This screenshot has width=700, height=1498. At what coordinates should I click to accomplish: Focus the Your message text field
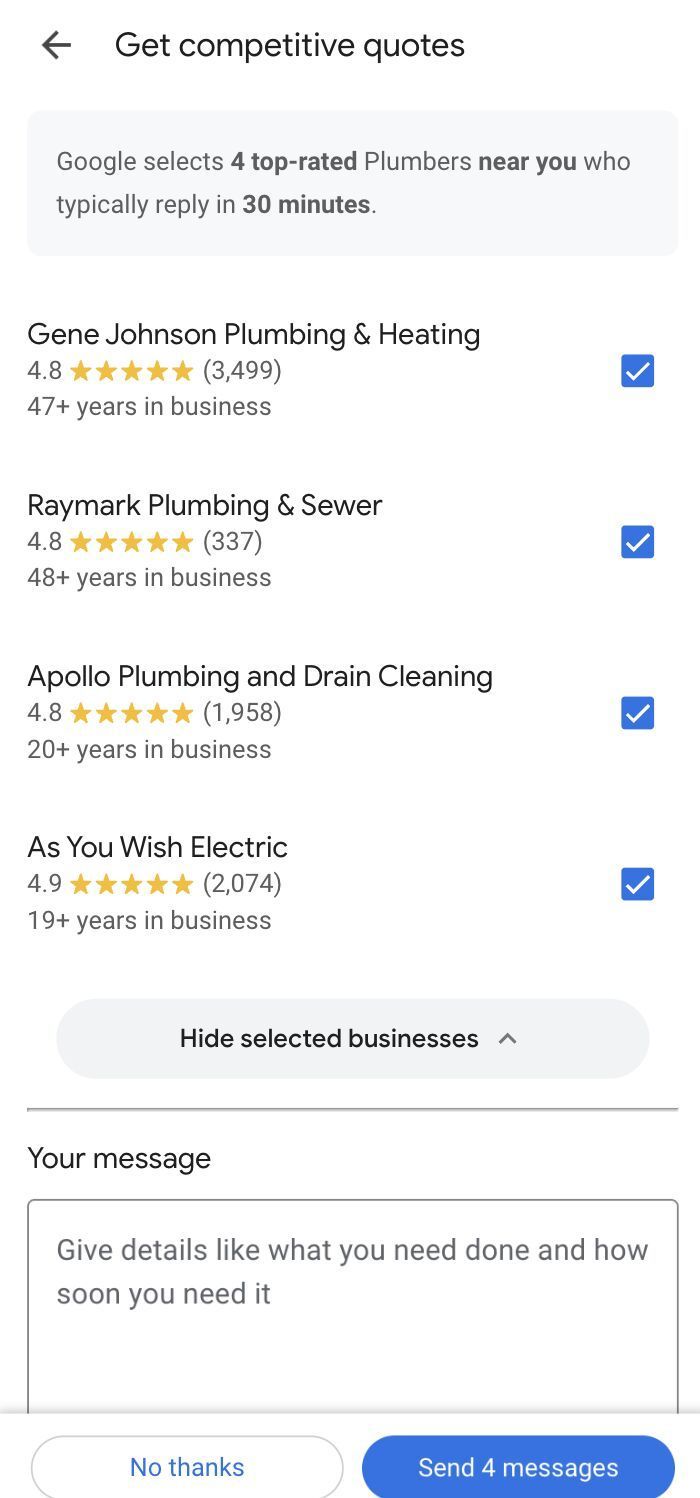tap(352, 1305)
